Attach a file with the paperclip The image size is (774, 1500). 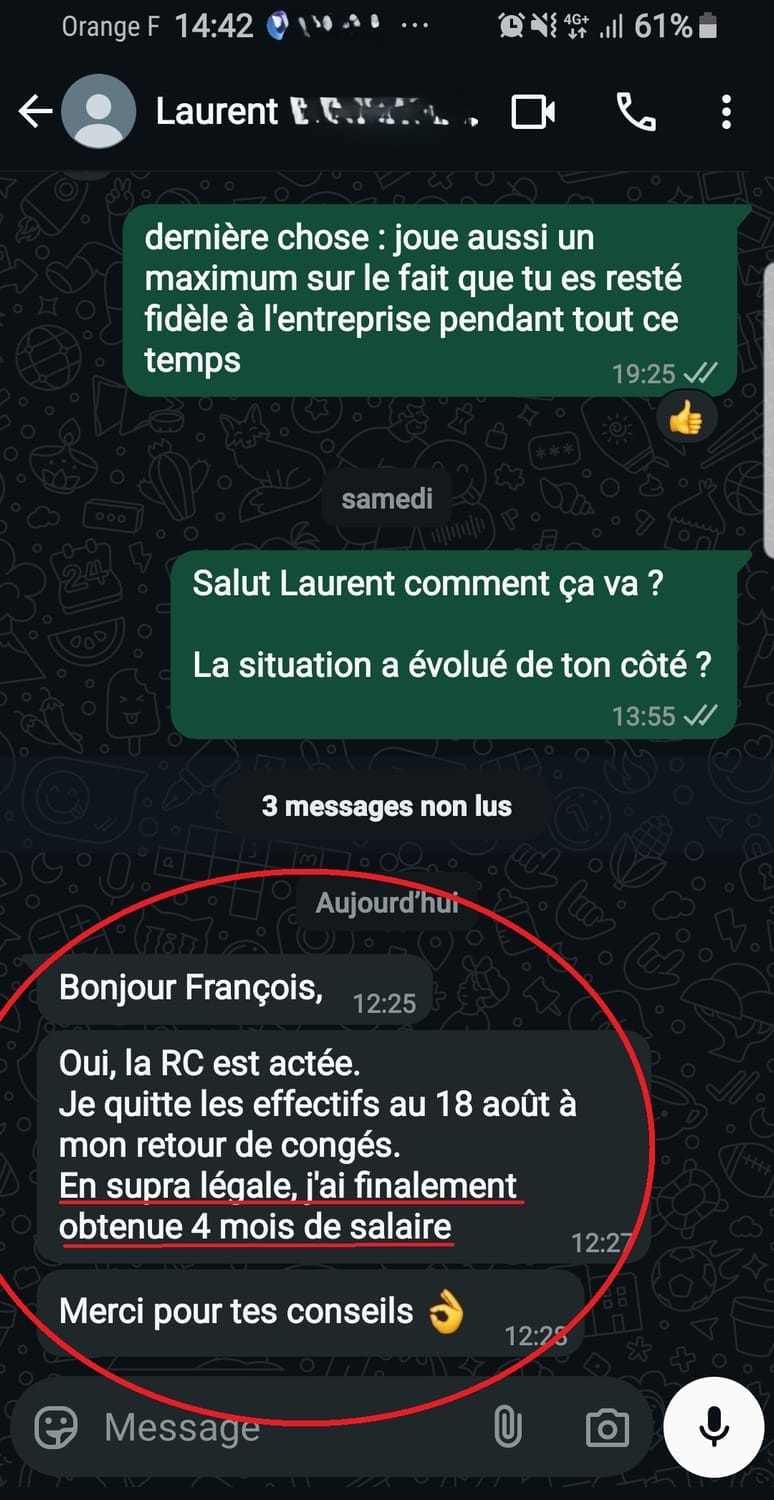pyautogui.click(x=508, y=1427)
